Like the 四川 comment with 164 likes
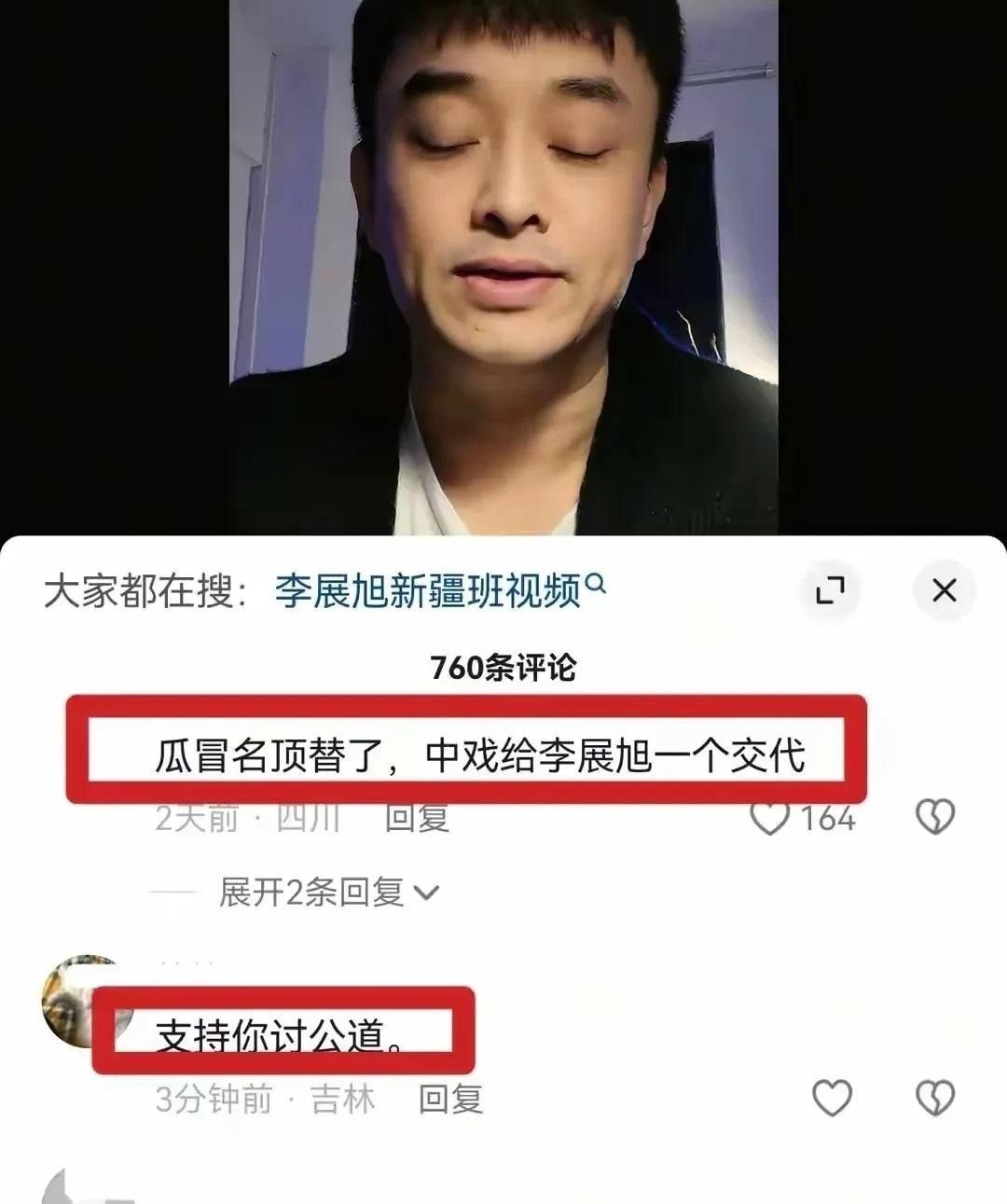 770,817
